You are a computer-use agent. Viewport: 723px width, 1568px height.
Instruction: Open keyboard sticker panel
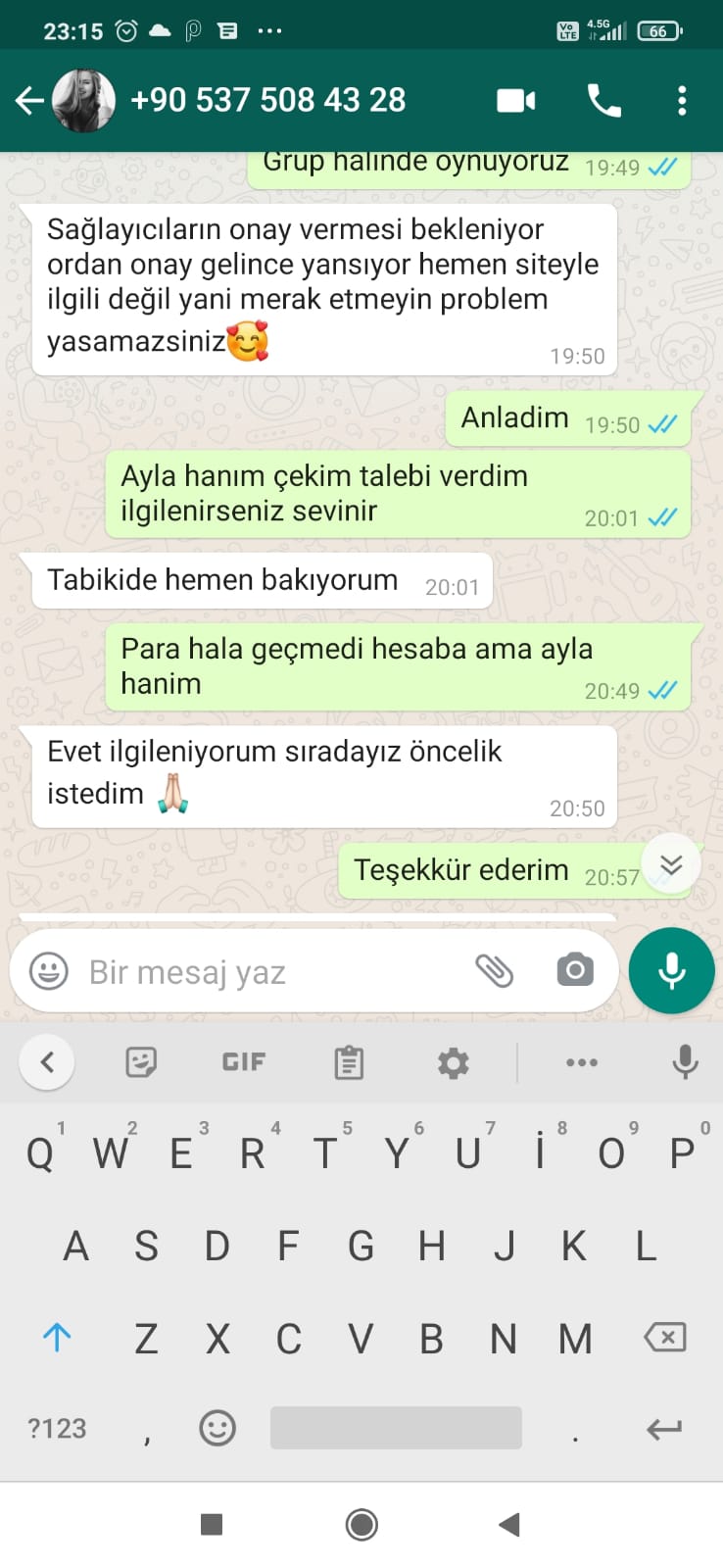[x=141, y=1062]
